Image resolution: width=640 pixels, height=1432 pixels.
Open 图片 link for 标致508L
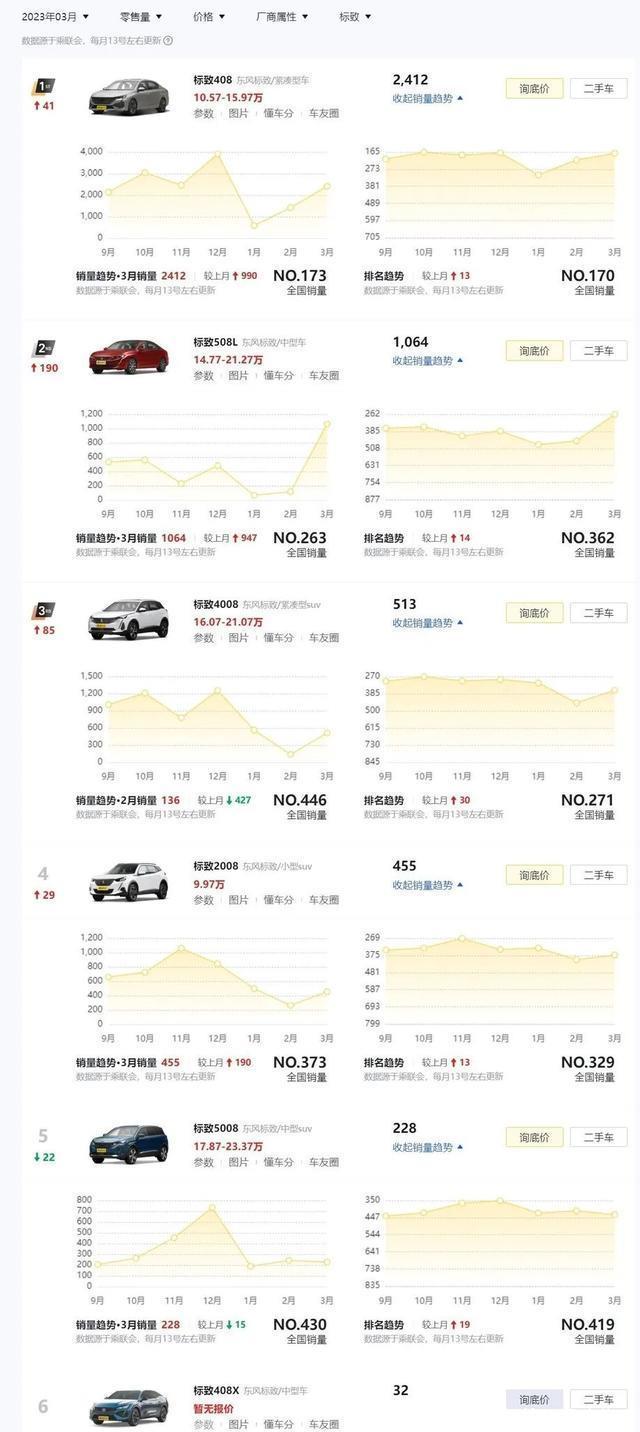pos(238,376)
